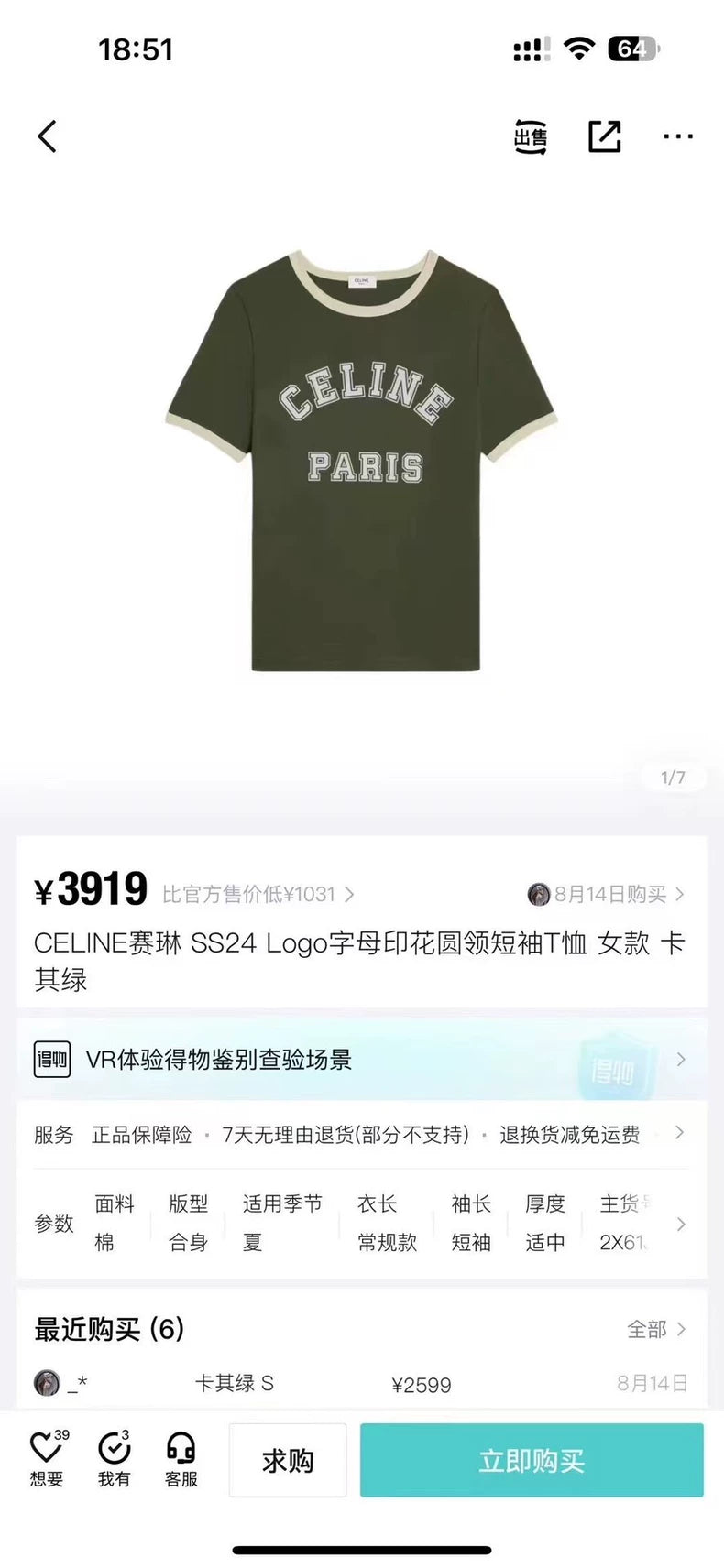The image size is (724, 1568).
Task: View the 8月14日购买 purchase record
Action: click(608, 893)
